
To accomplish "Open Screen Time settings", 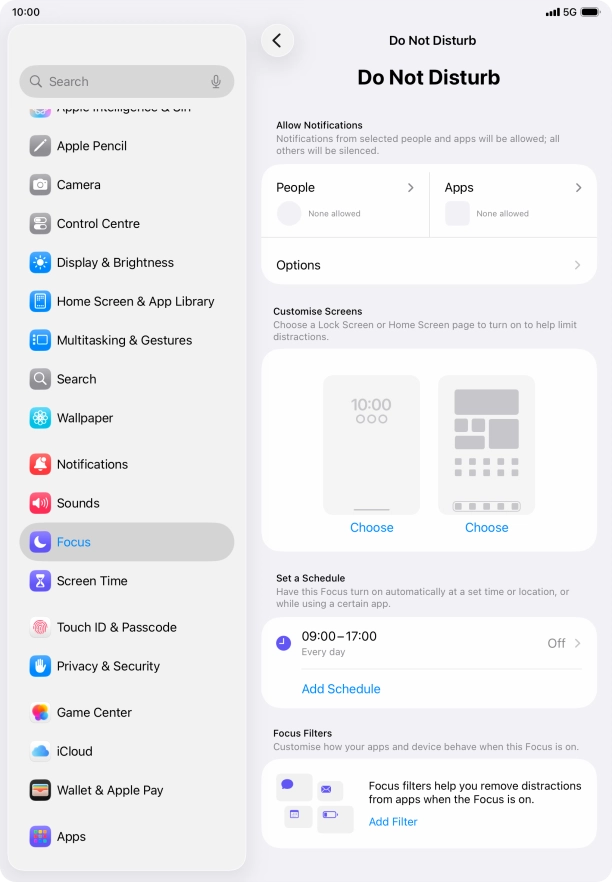I will click(x=92, y=581).
